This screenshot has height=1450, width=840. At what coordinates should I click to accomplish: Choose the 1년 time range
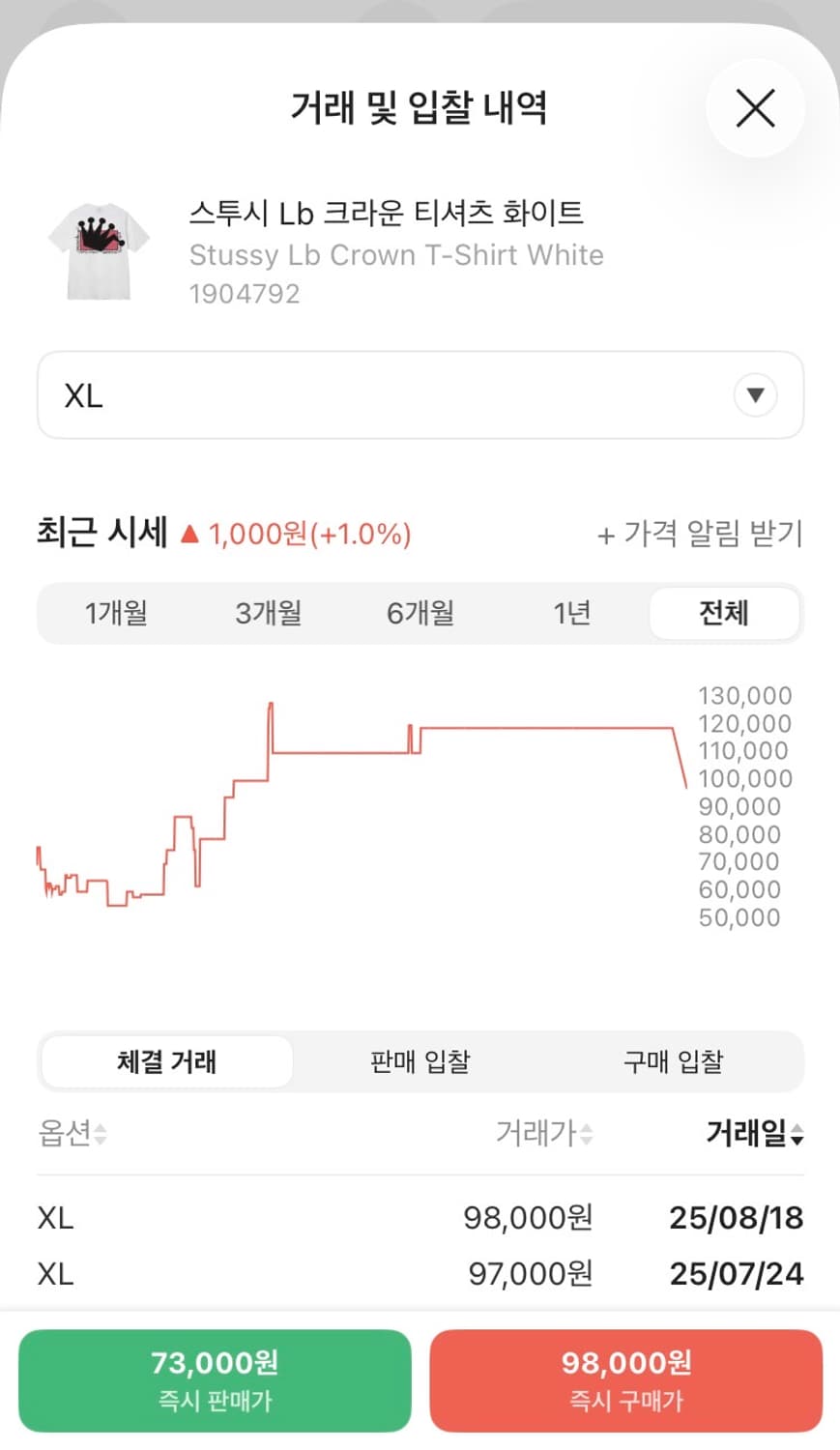[571, 613]
